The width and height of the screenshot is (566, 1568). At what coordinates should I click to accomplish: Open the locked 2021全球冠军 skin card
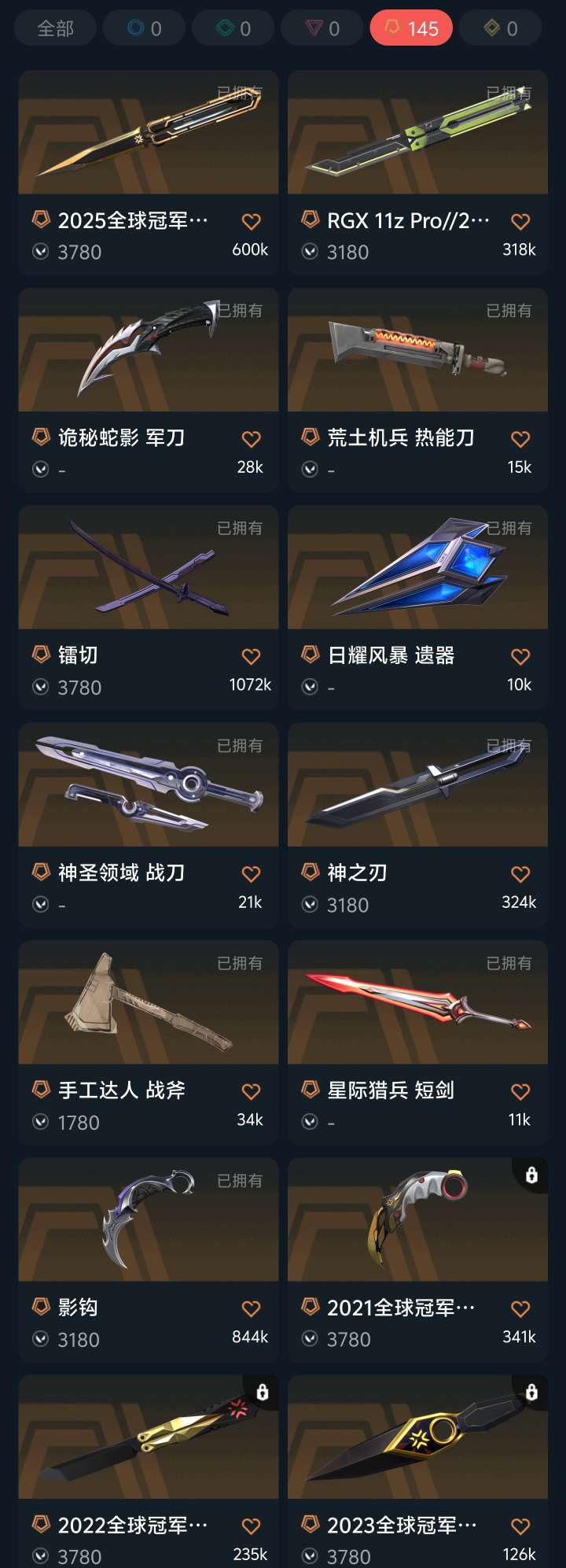click(417, 1260)
